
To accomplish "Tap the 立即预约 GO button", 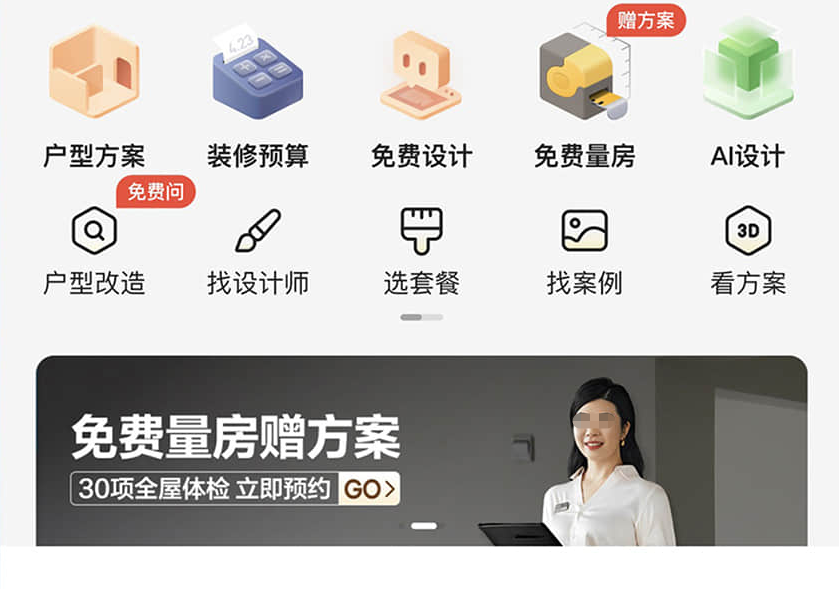I will [369, 489].
